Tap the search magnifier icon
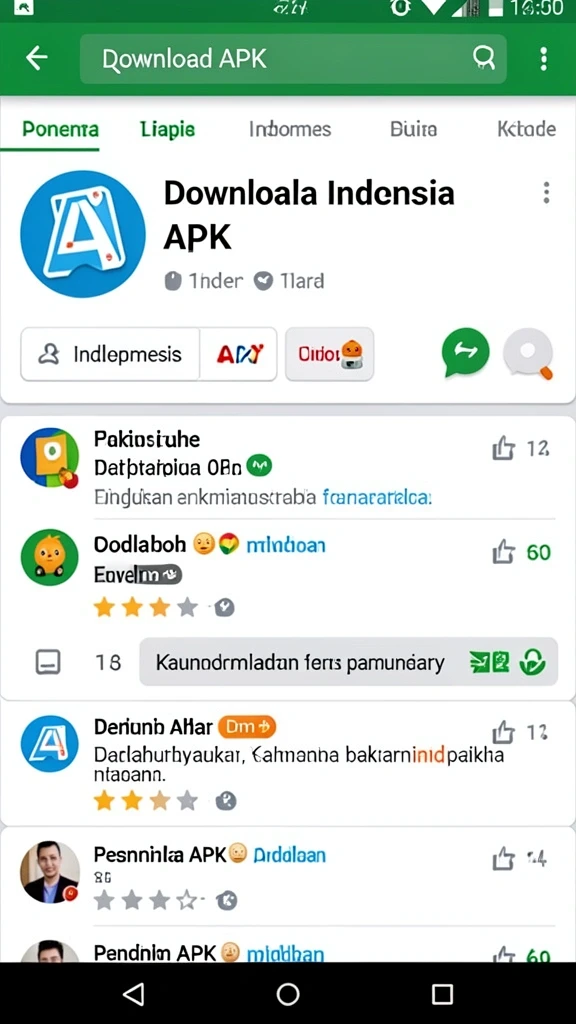The width and height of the screenshot is (576, 1024). (484, 59)
